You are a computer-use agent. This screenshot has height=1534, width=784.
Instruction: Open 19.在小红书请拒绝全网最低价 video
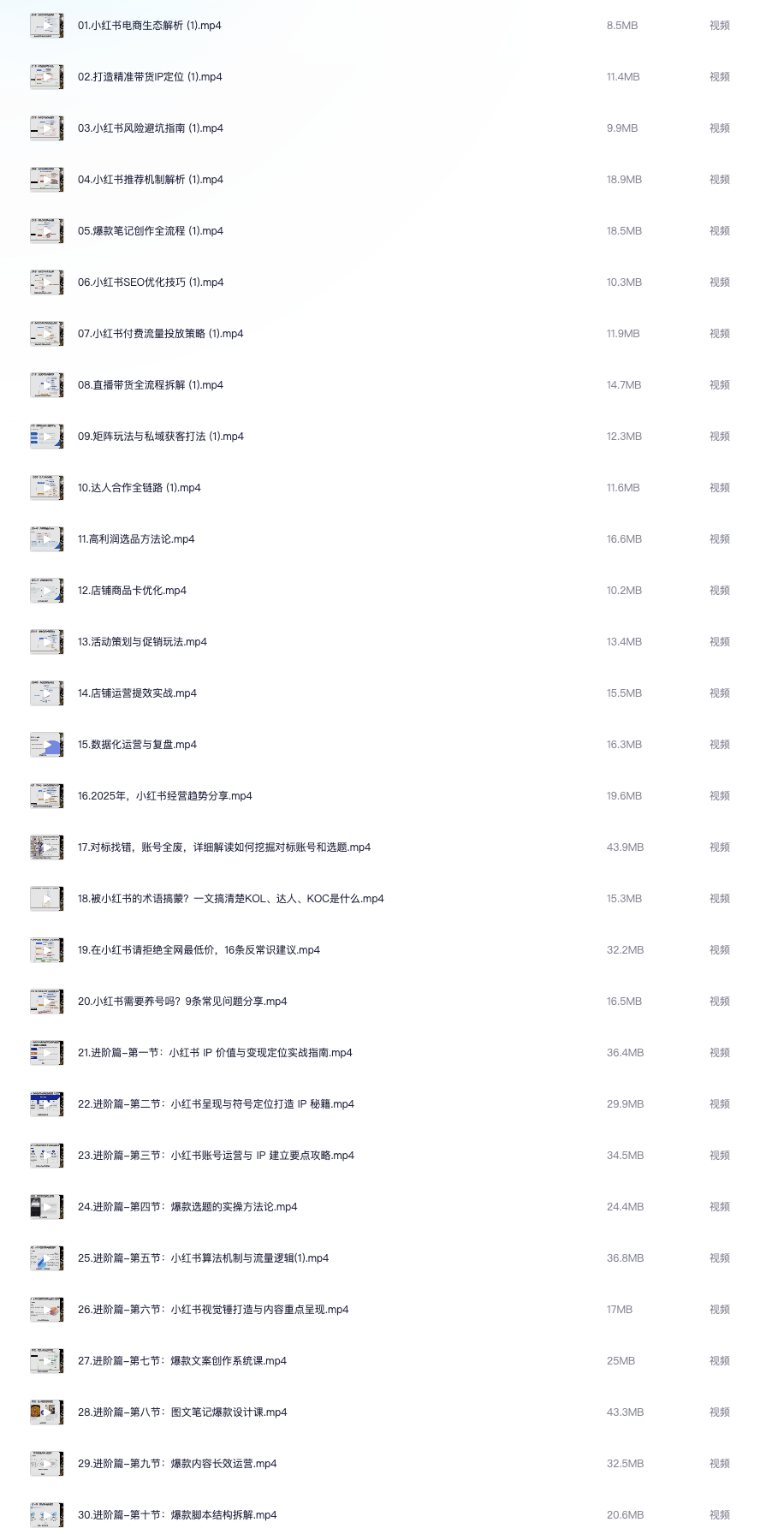pyautogui.click(x=199, y=950)
